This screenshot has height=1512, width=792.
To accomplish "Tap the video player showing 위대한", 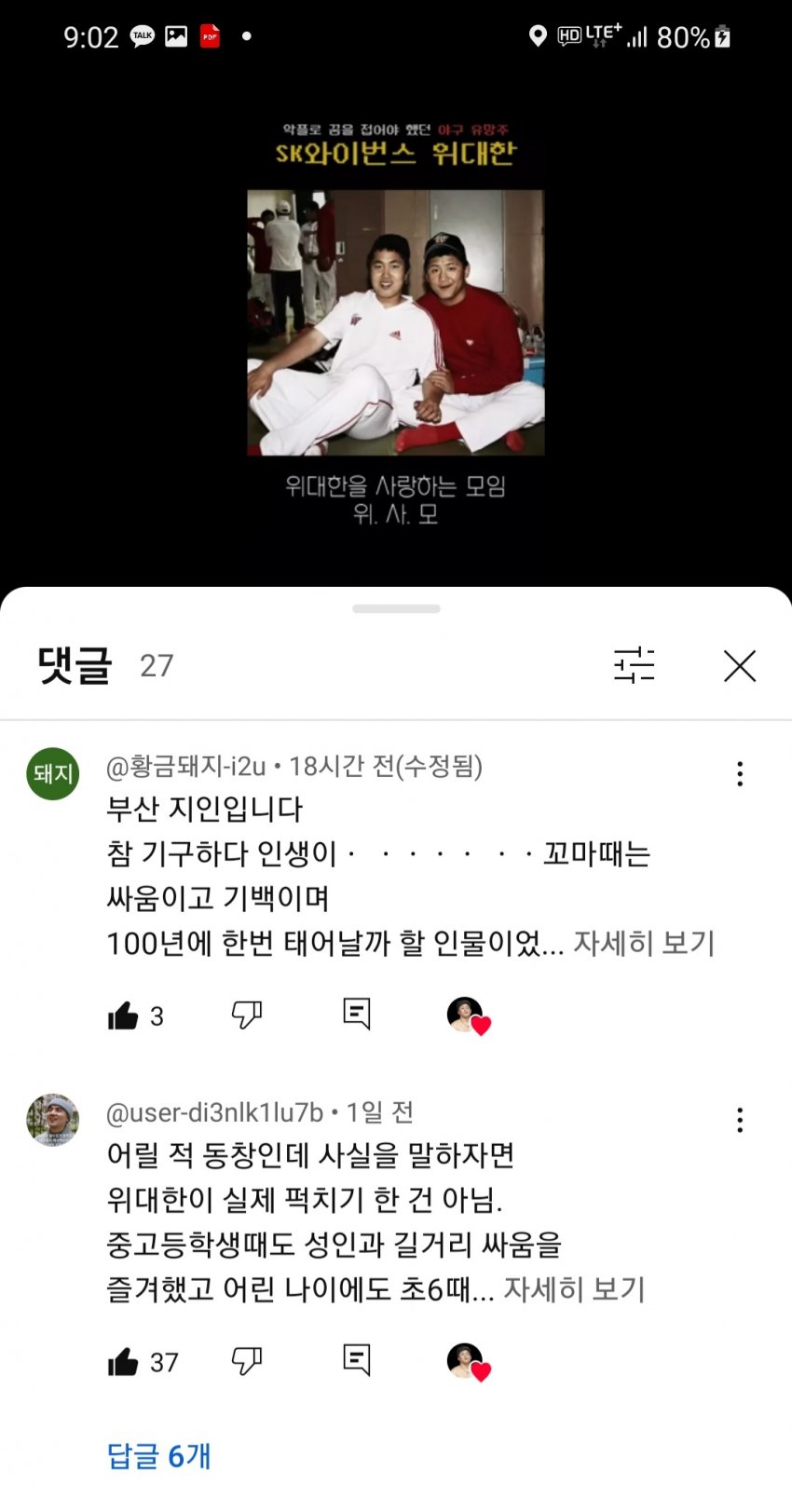I will [395, 321].
